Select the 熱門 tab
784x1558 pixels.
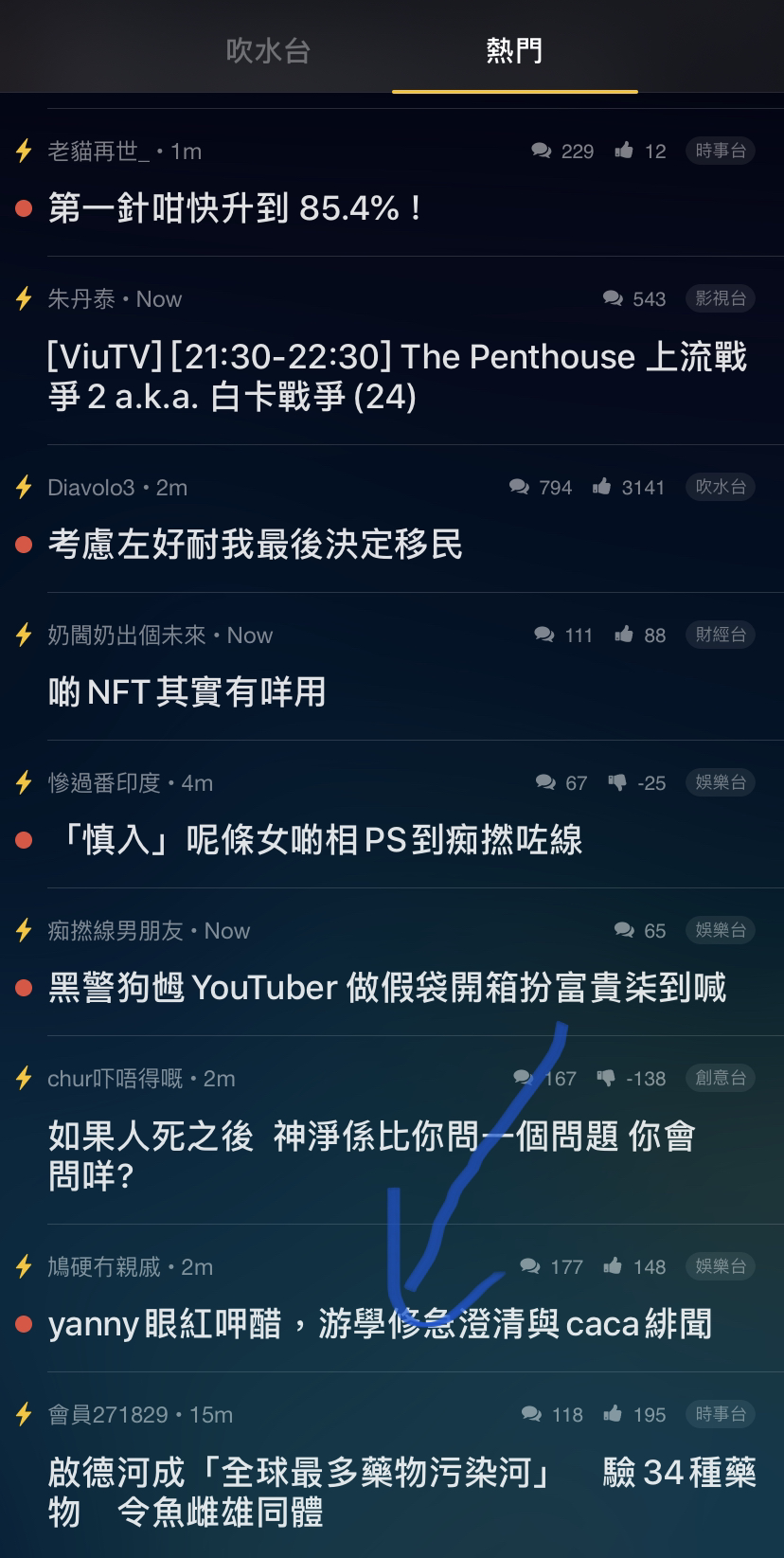[514, 50]
